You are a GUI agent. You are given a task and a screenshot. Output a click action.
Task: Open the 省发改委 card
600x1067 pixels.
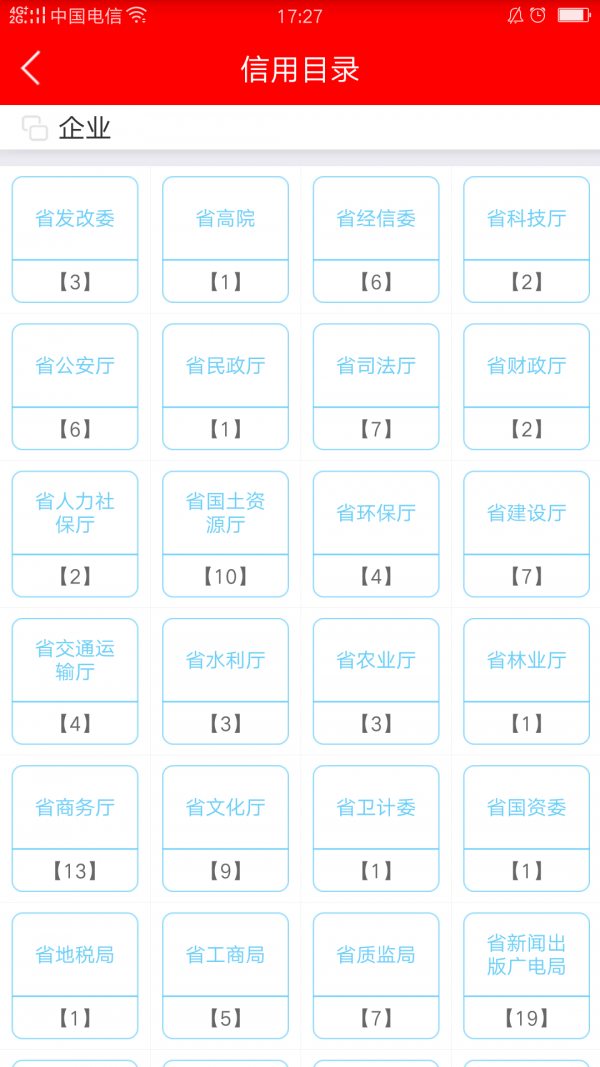click(x=75, y=240)
